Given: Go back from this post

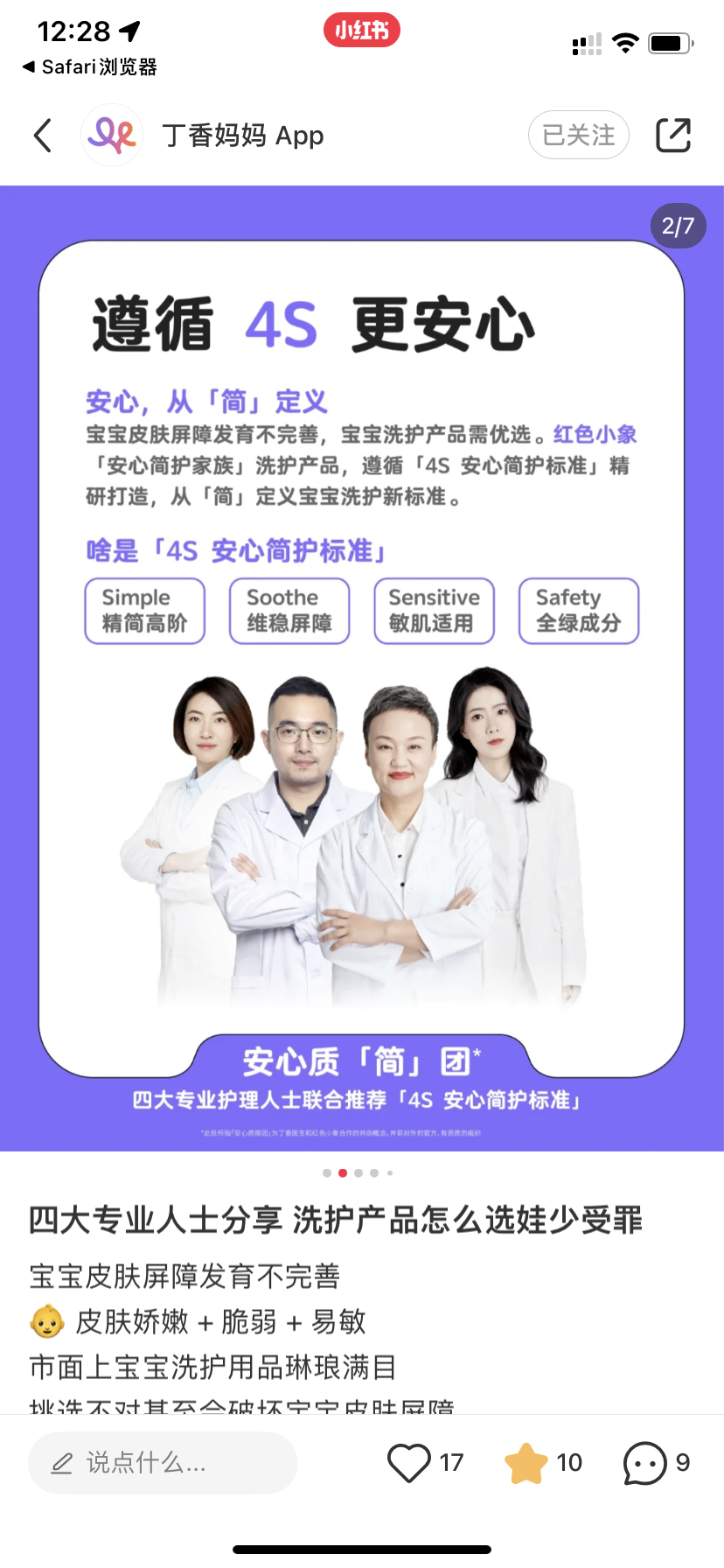Looking at the screenshot, I should point(43,136).
